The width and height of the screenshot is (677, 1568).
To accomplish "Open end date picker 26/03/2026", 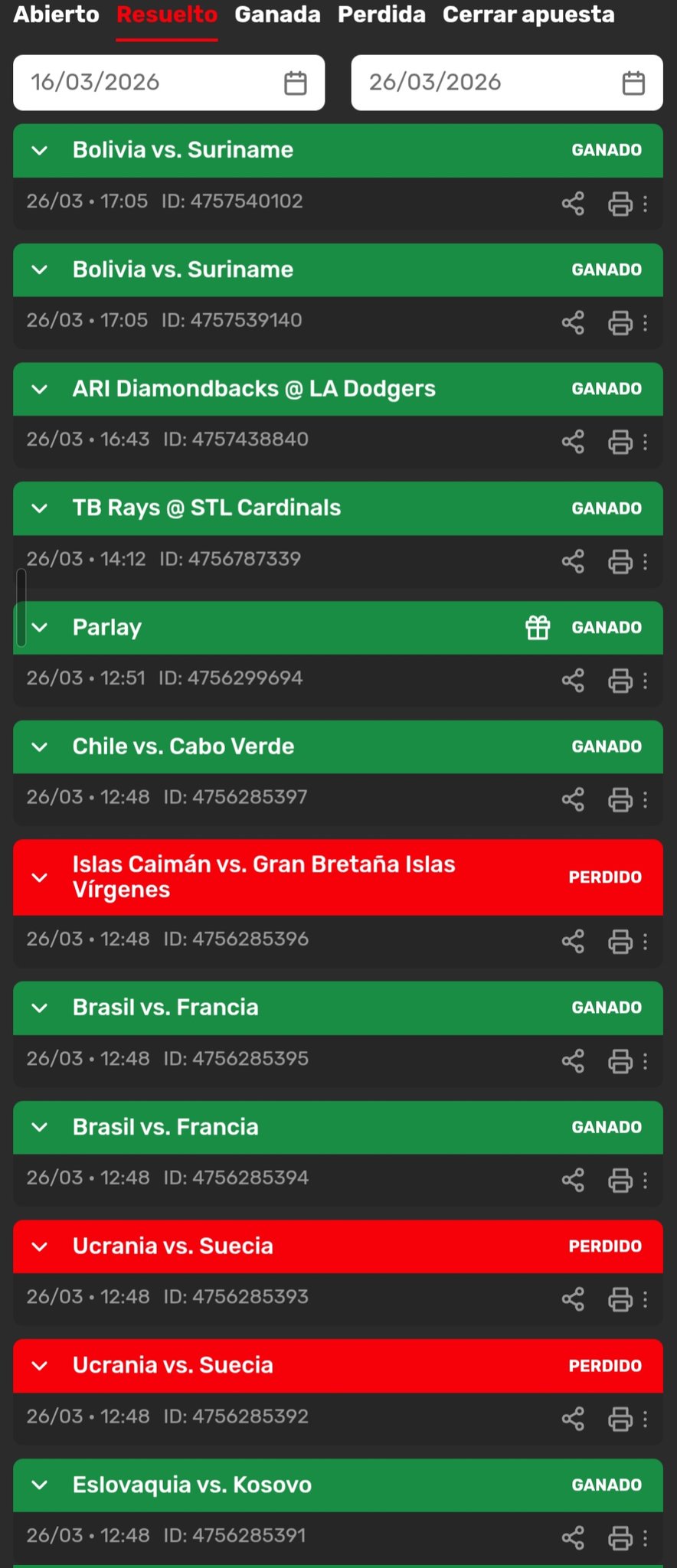I will [x=506, y=82].
